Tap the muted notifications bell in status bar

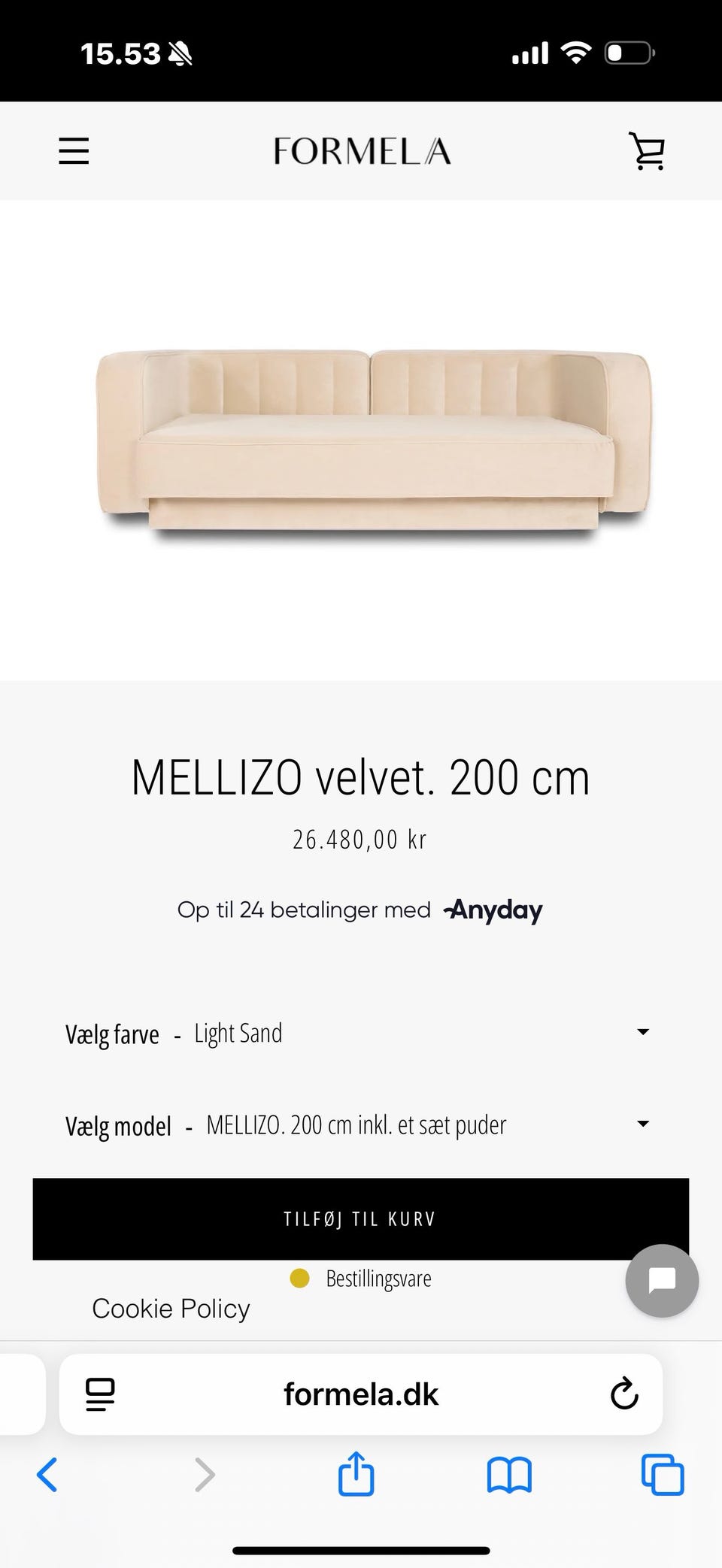(x=179, y=53)
